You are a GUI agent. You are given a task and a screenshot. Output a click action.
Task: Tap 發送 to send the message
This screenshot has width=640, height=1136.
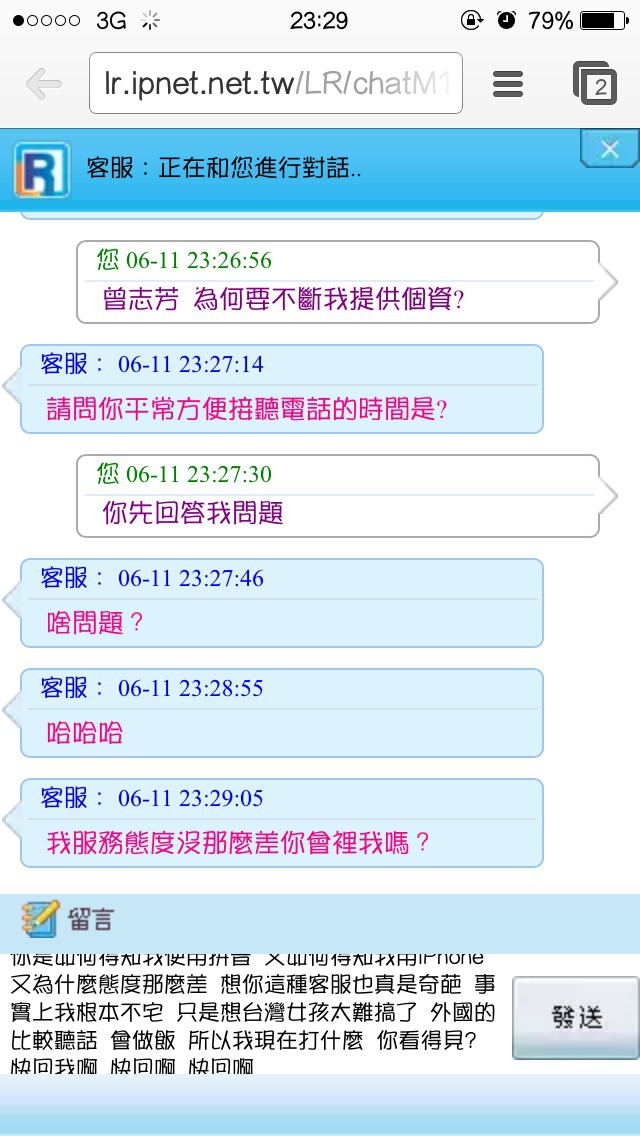tap(575, 1018)
